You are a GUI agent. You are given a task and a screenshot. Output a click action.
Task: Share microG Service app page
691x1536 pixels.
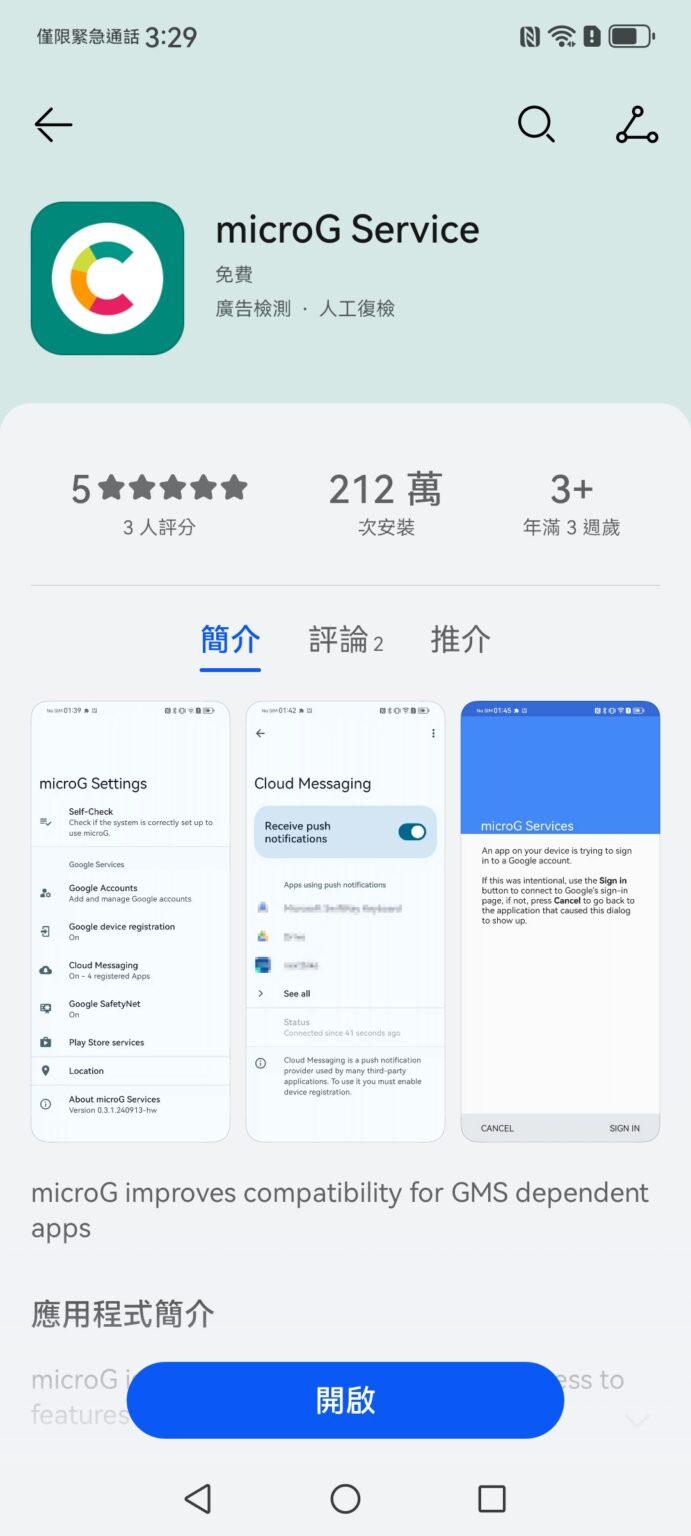[637, 124]
